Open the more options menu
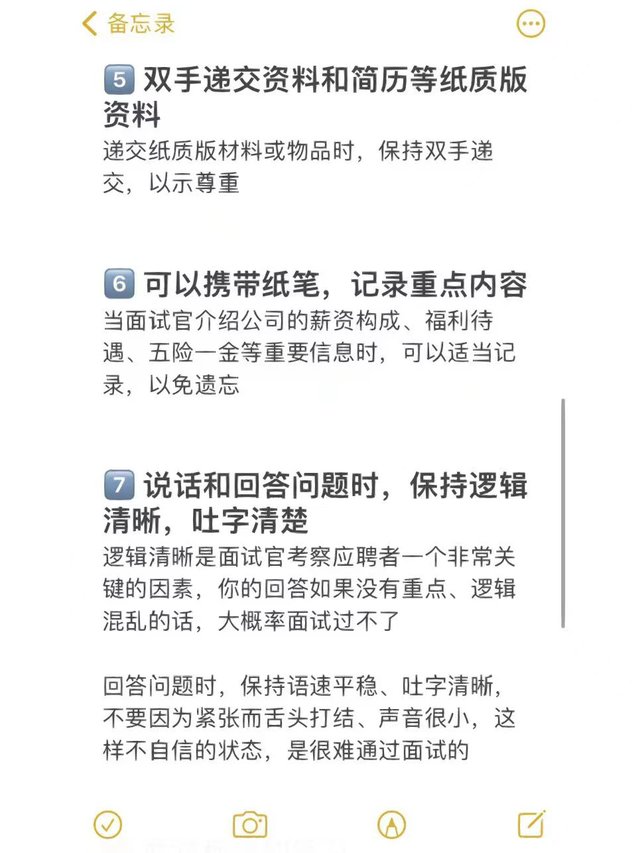 [530, 24]
